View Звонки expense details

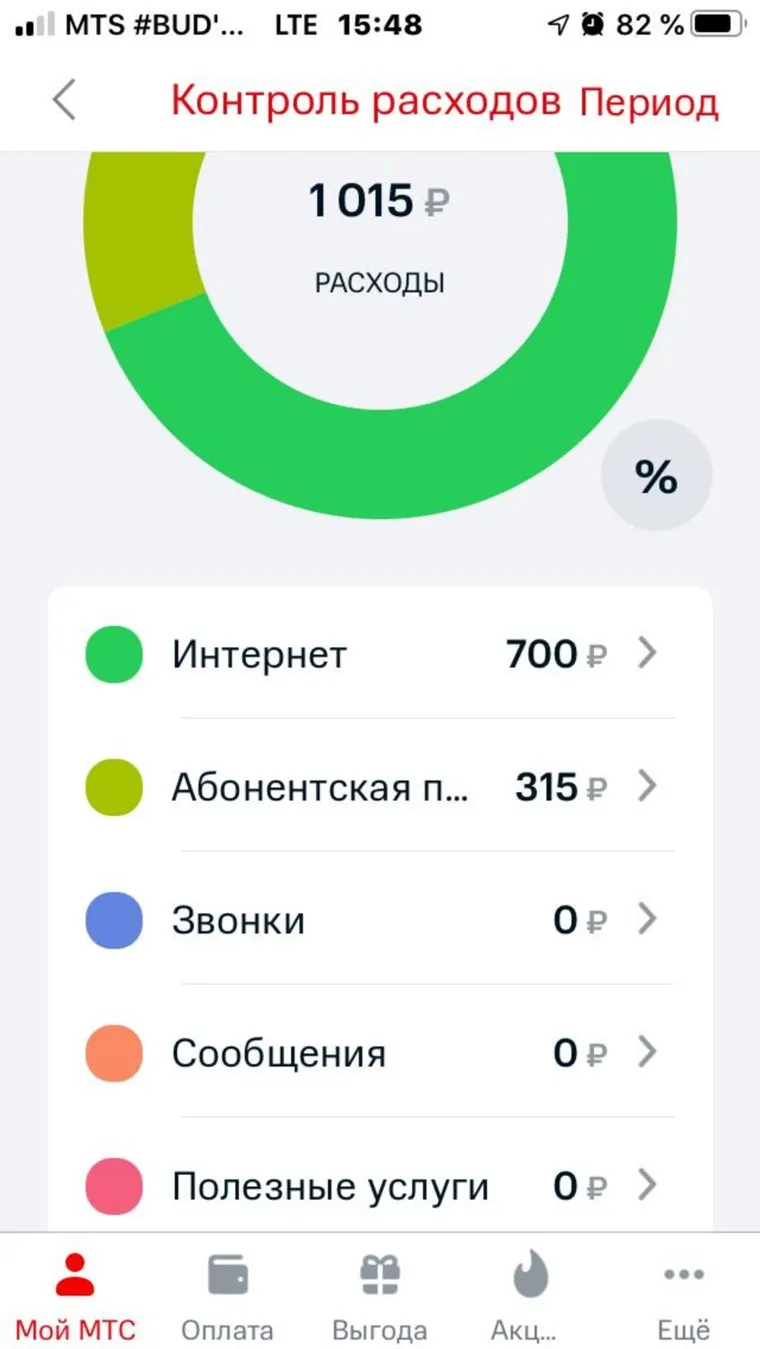click(x=380, y=920)
